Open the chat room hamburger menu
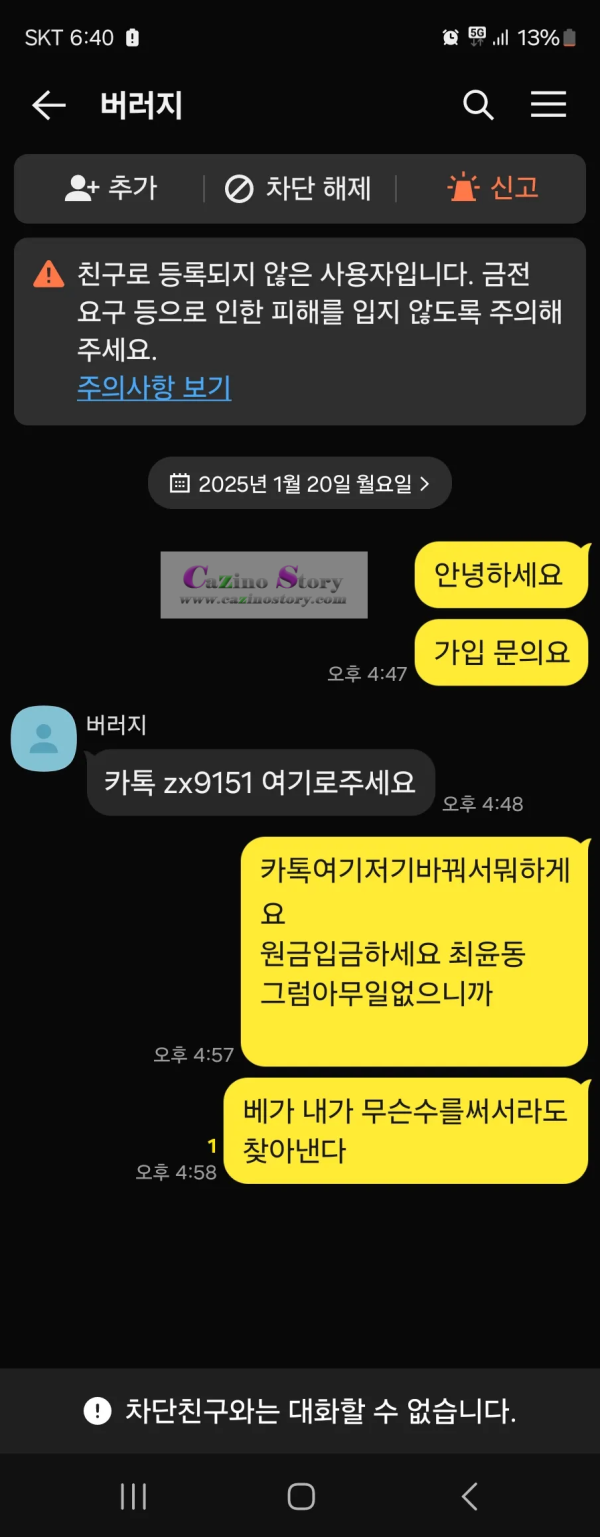The width and height of the screenshot is (600, 1537). 548,105
